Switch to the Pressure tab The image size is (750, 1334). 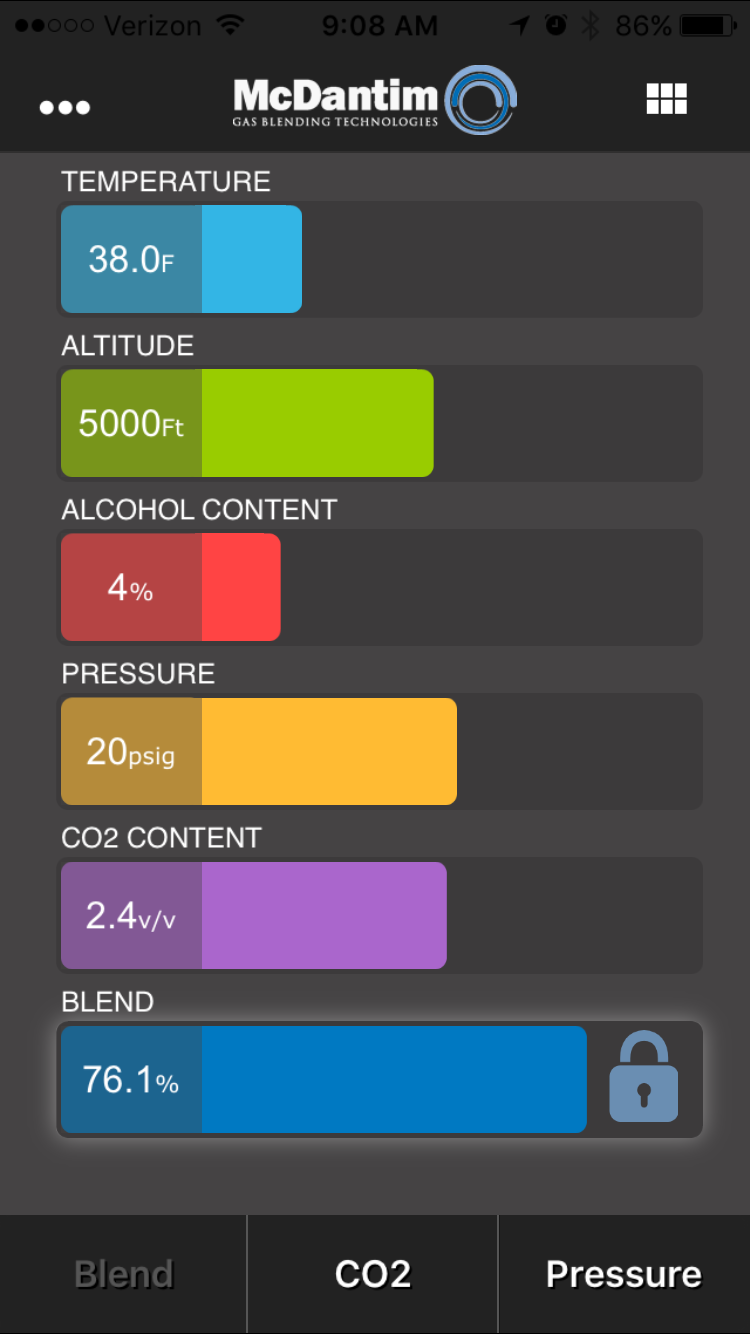point(624,1274)
